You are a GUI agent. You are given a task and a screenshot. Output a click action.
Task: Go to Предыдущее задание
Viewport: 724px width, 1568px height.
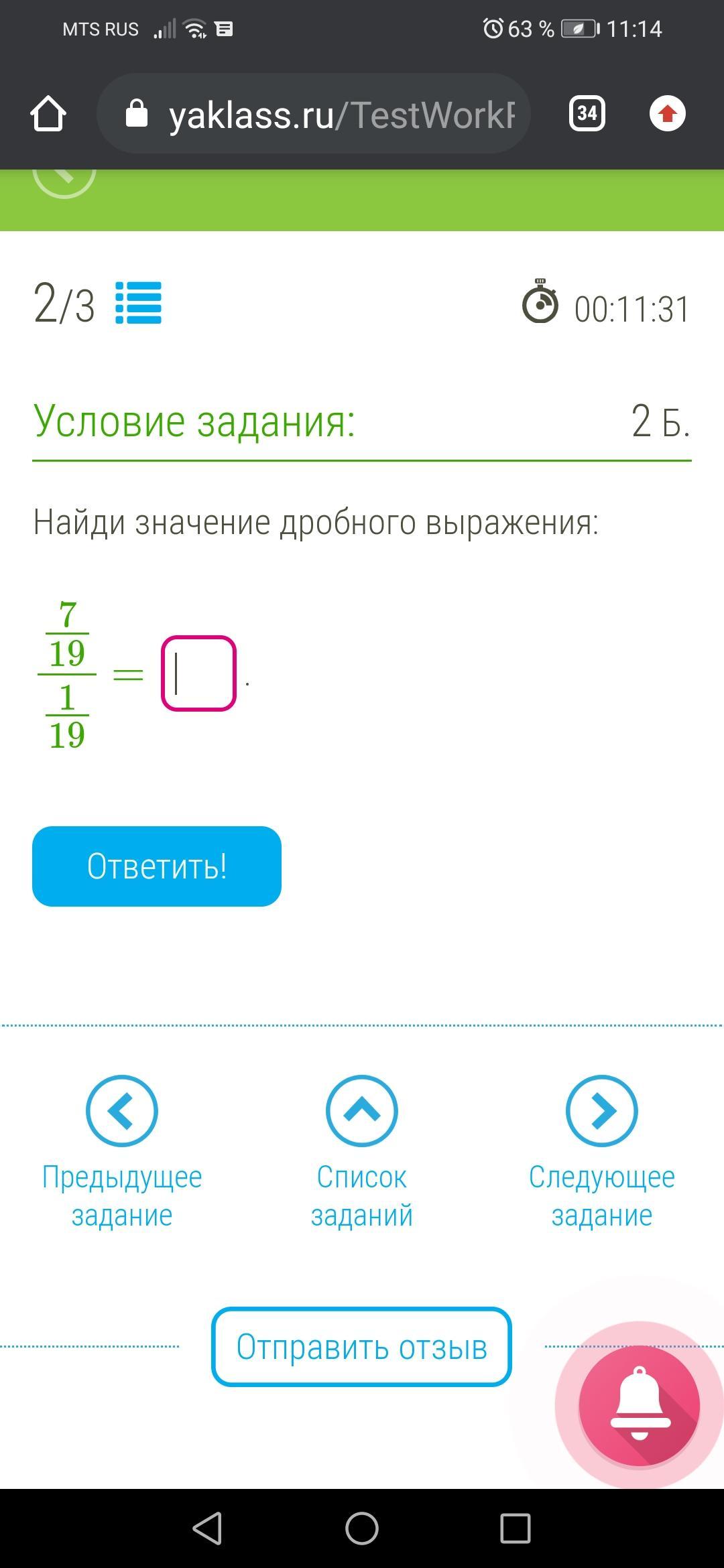(x=122, y=1153)
